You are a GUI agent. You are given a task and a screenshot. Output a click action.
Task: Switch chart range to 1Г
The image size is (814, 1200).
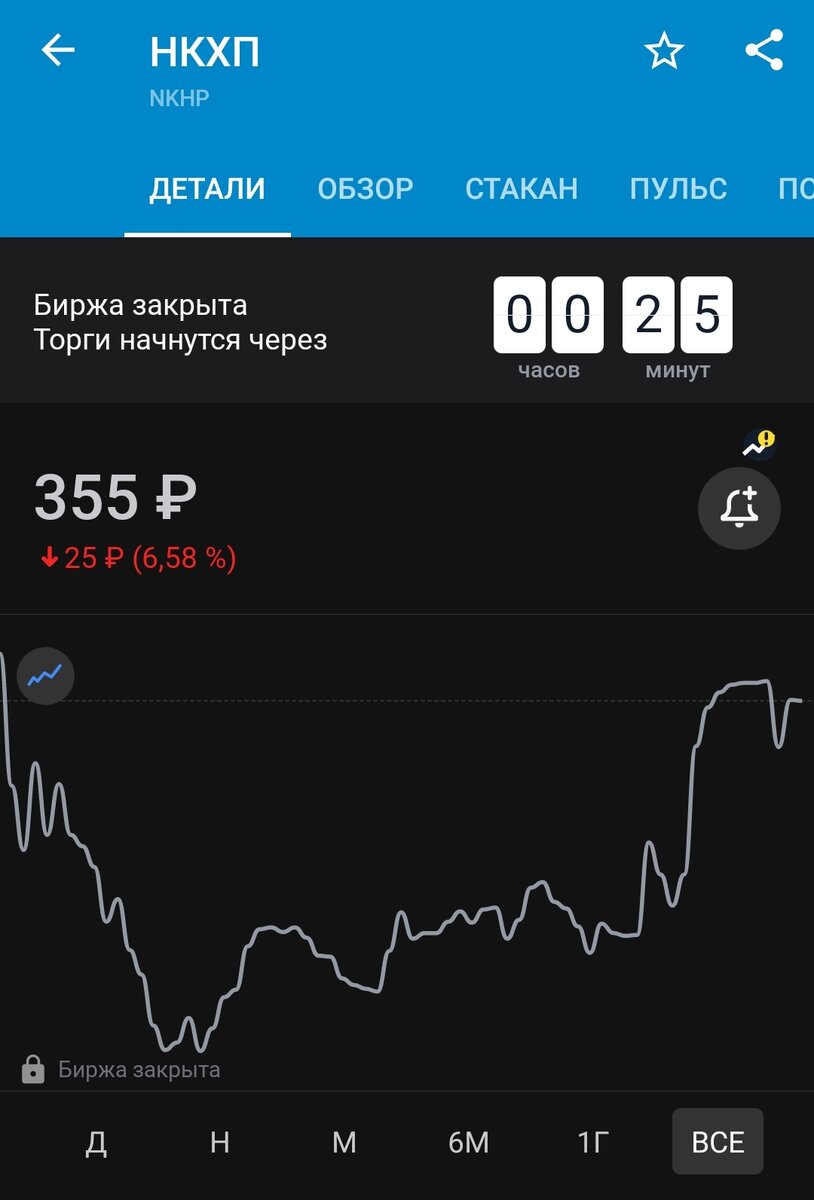593,1142
